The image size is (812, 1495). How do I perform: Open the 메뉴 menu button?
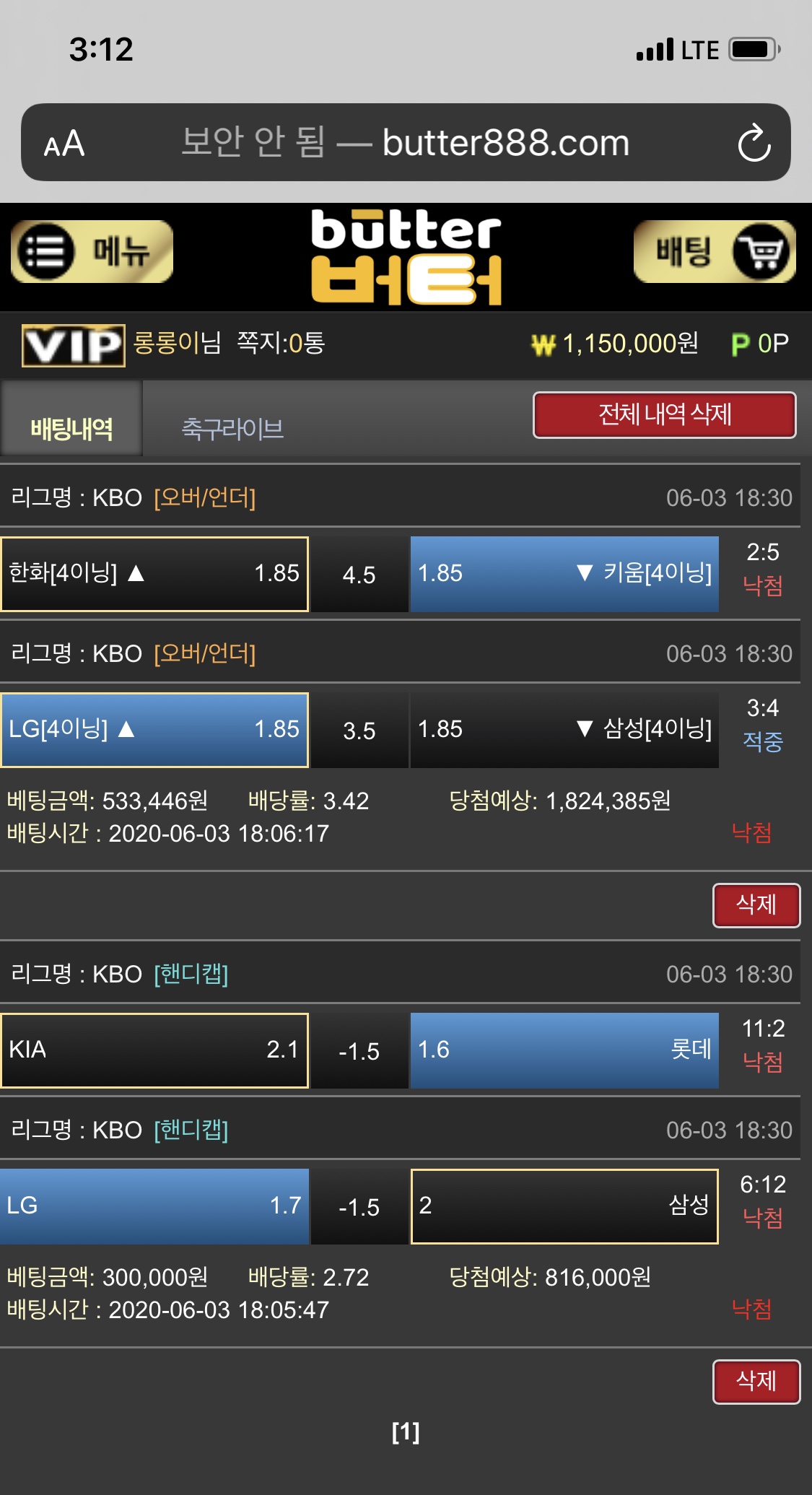click(x=92, y=252)
